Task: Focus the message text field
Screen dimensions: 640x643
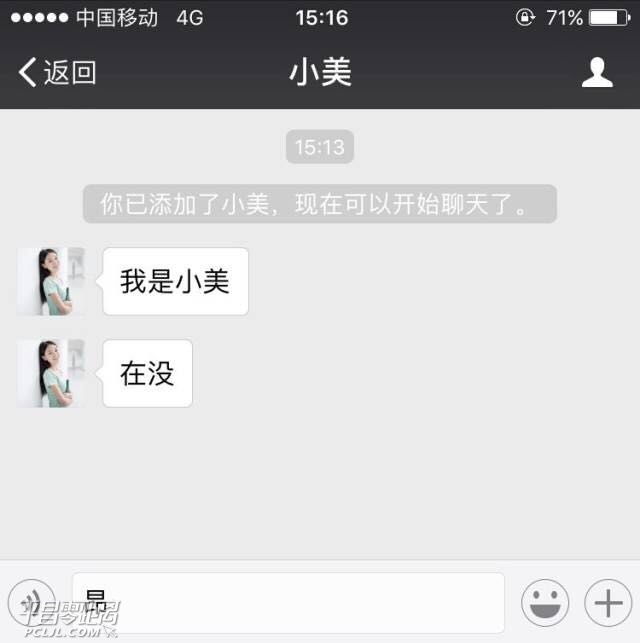Action: coord(288,602)
